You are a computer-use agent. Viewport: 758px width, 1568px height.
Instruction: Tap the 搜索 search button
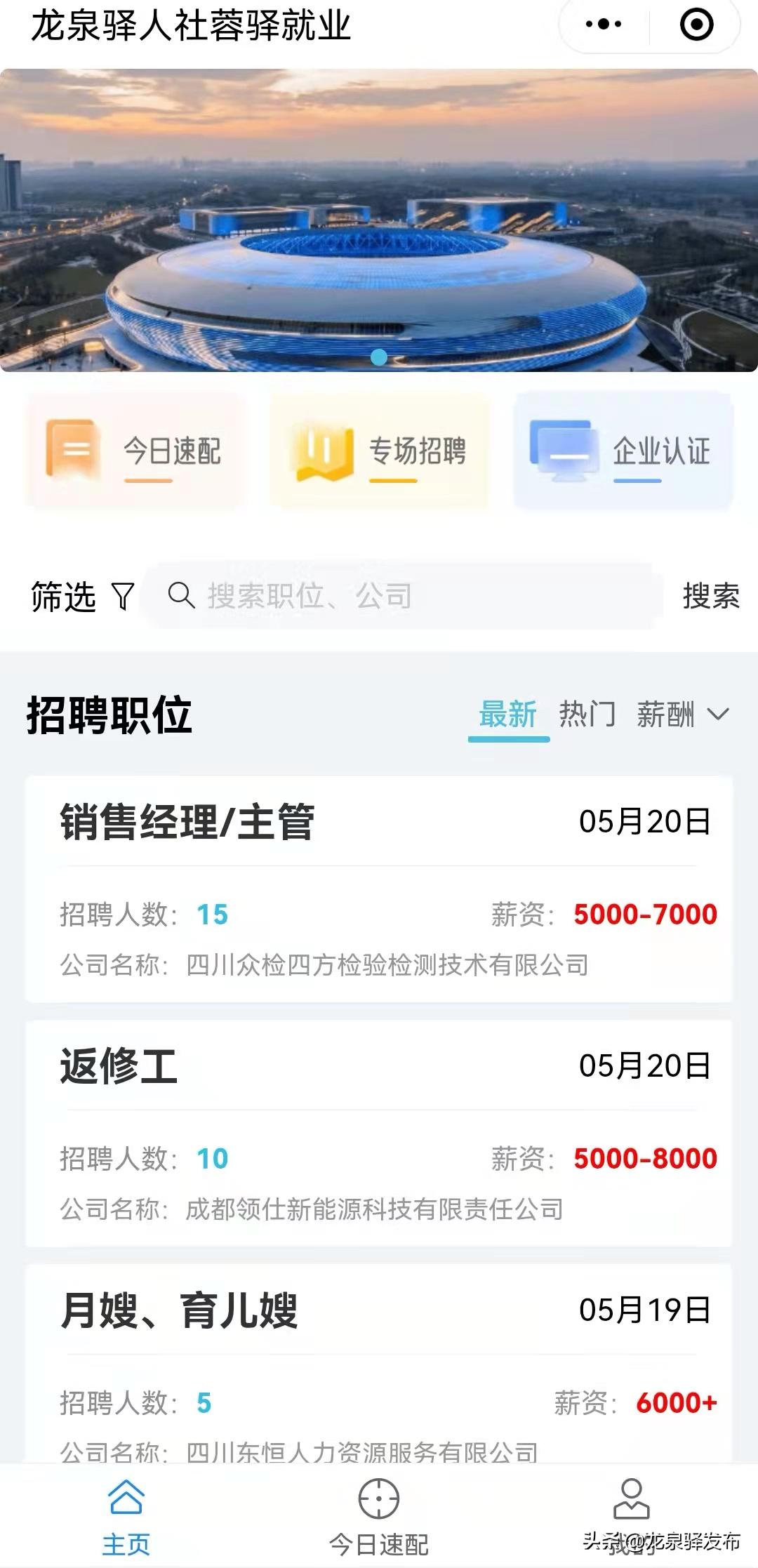point(711,597)
